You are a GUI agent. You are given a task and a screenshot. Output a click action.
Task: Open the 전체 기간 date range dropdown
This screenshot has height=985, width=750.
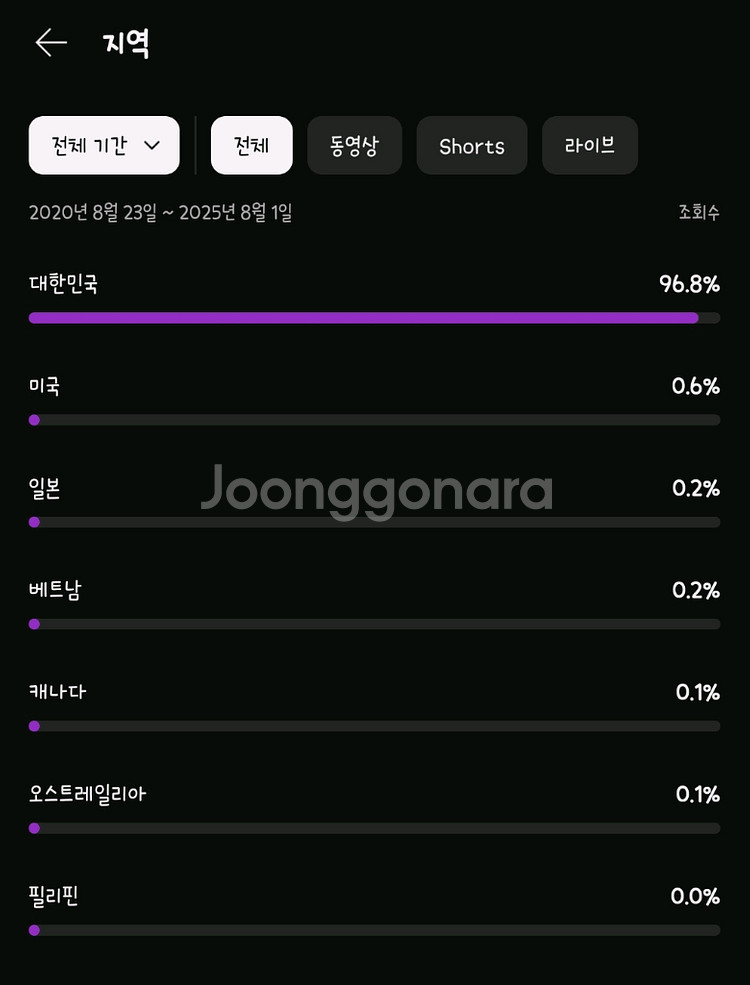click(x=104, y=146)
